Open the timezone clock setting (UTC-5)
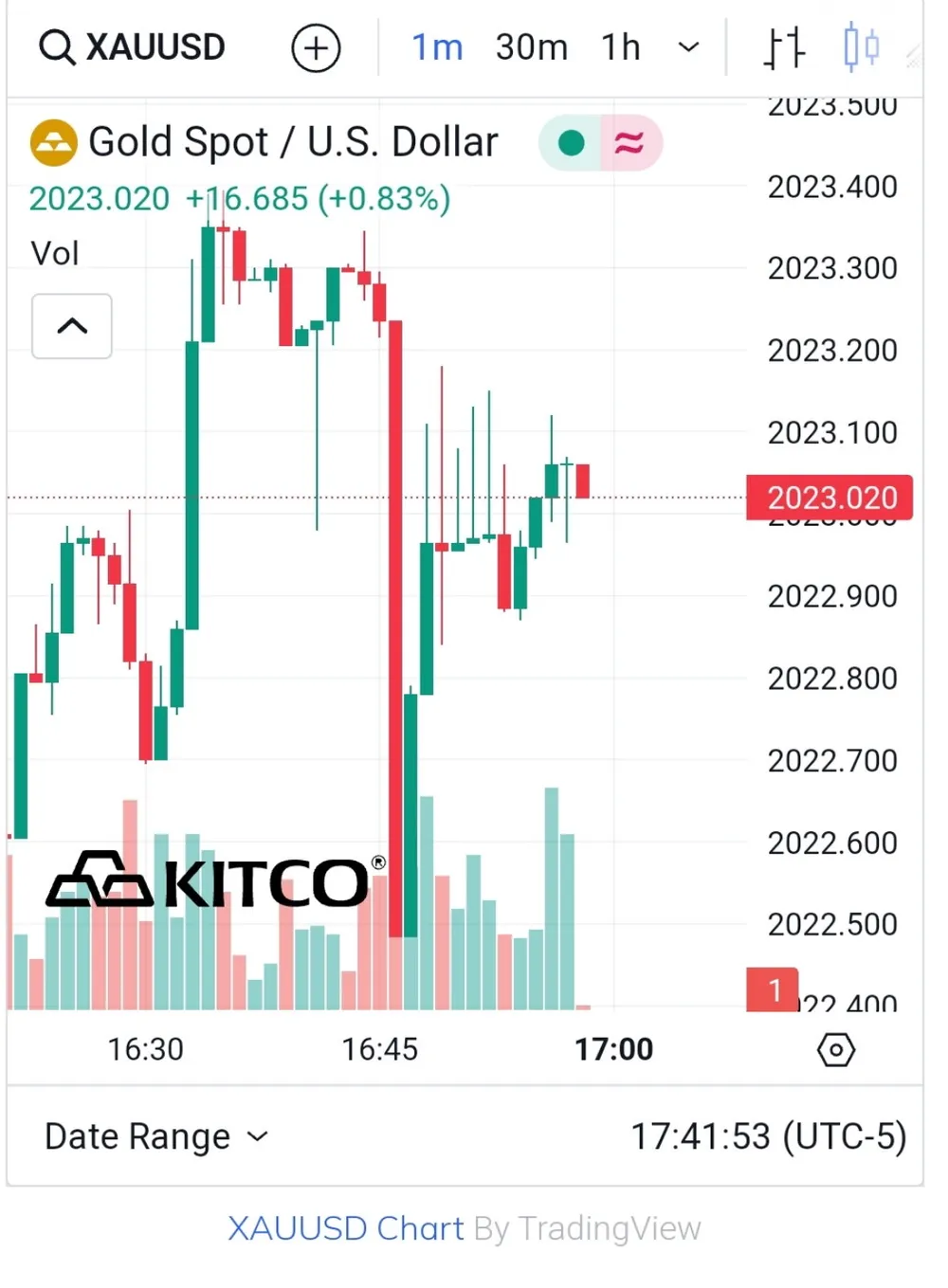The height and width of the screenshot is (1288, 948). 768,1135
